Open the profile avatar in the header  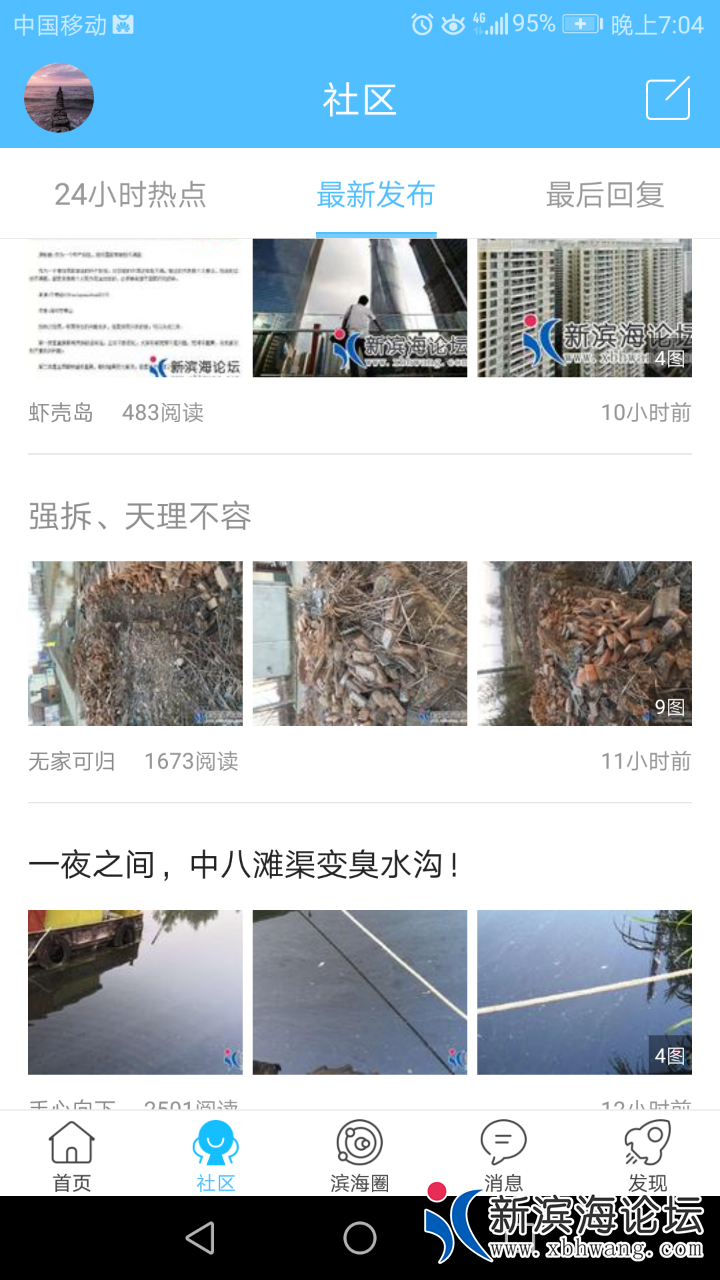coord(59,98)
